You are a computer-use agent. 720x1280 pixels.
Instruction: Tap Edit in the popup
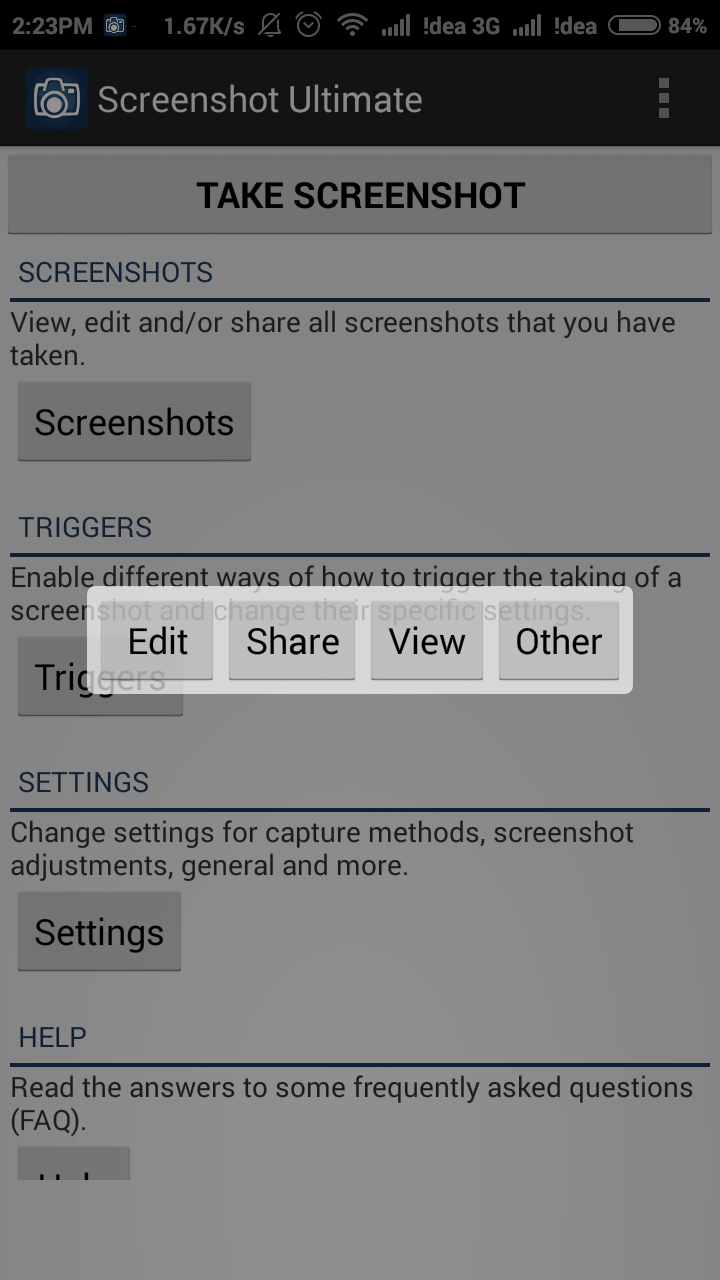[158, 642]
